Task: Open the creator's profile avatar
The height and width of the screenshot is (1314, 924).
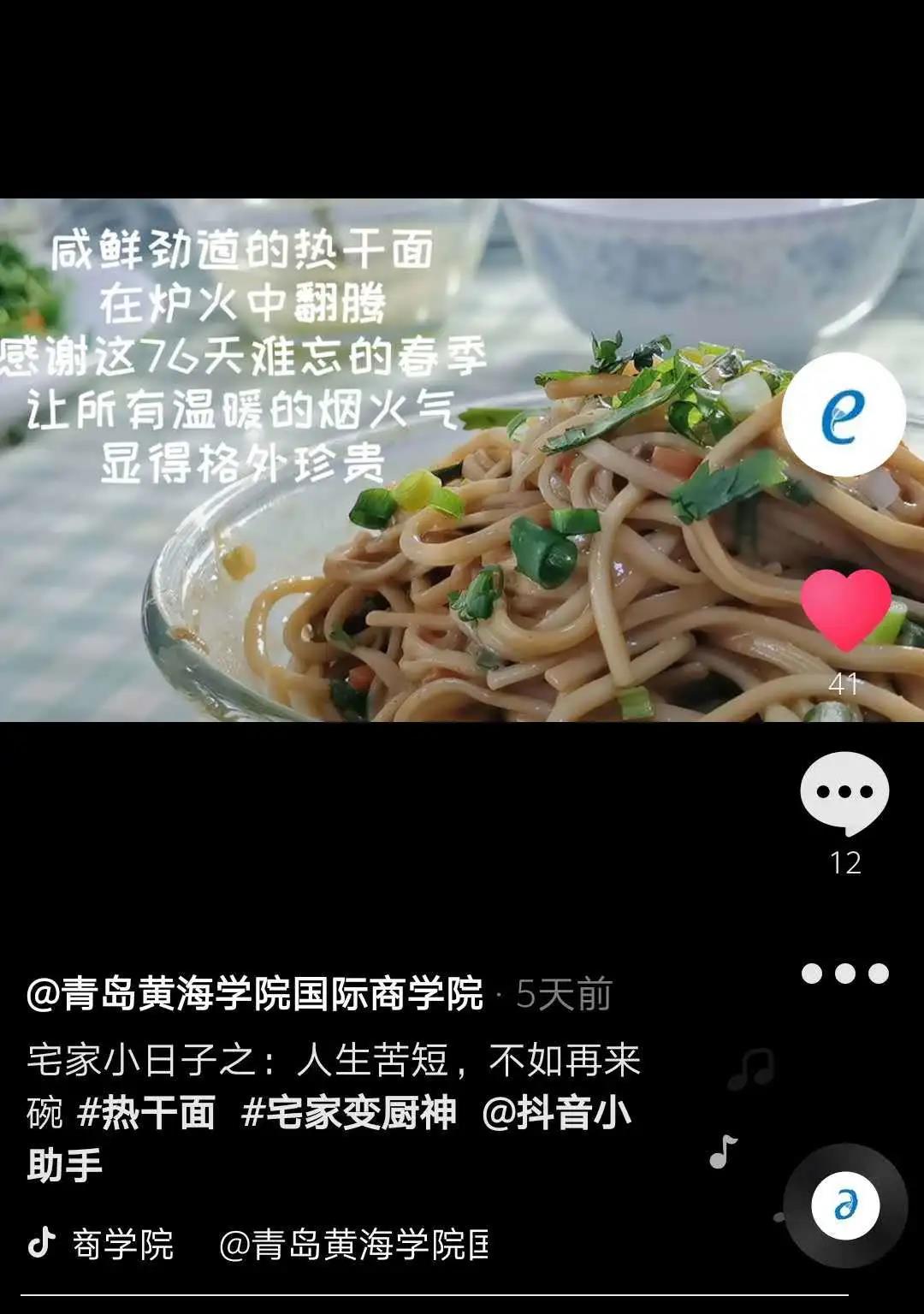Action: tap(844, 415)
